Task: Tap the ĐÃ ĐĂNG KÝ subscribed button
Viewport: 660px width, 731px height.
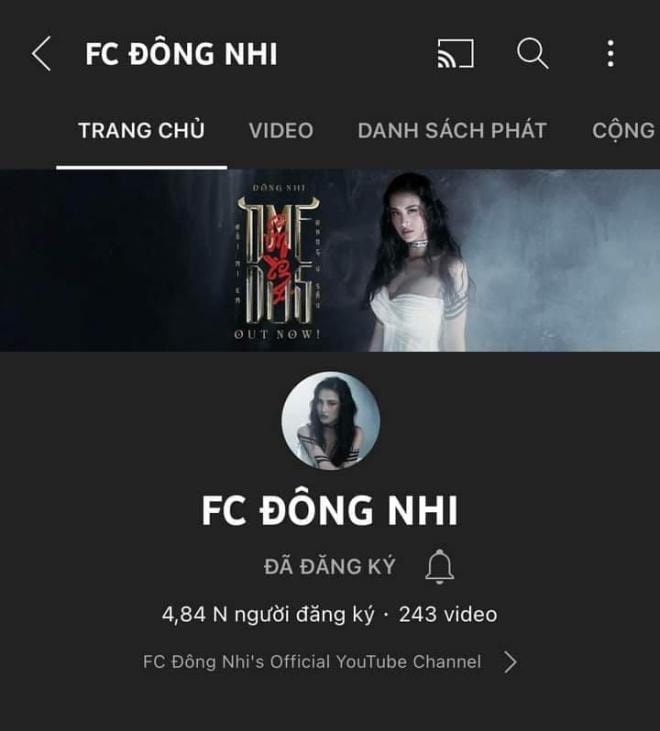Action: pos(329,567)
